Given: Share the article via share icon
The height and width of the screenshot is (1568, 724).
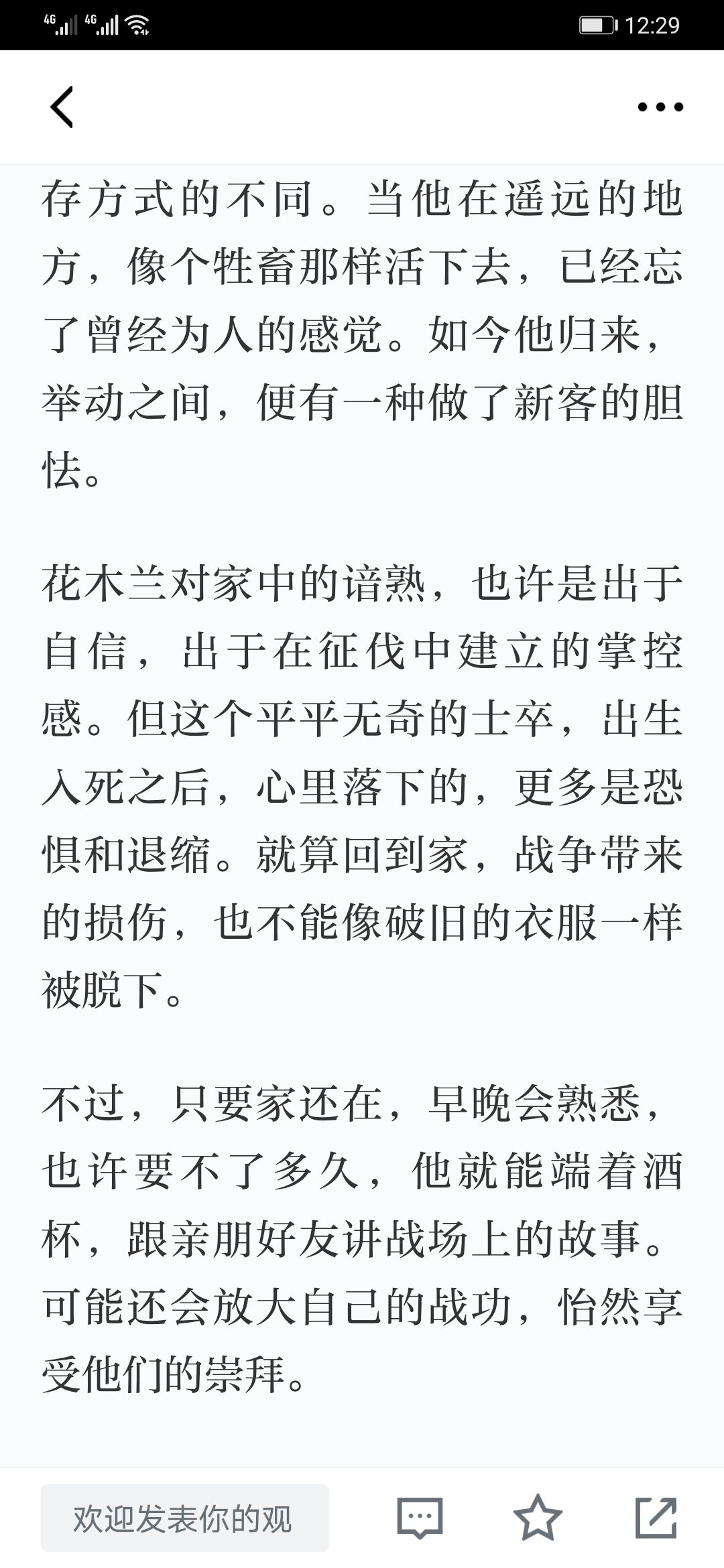Looking at the screenshot, I should 656,1518.
